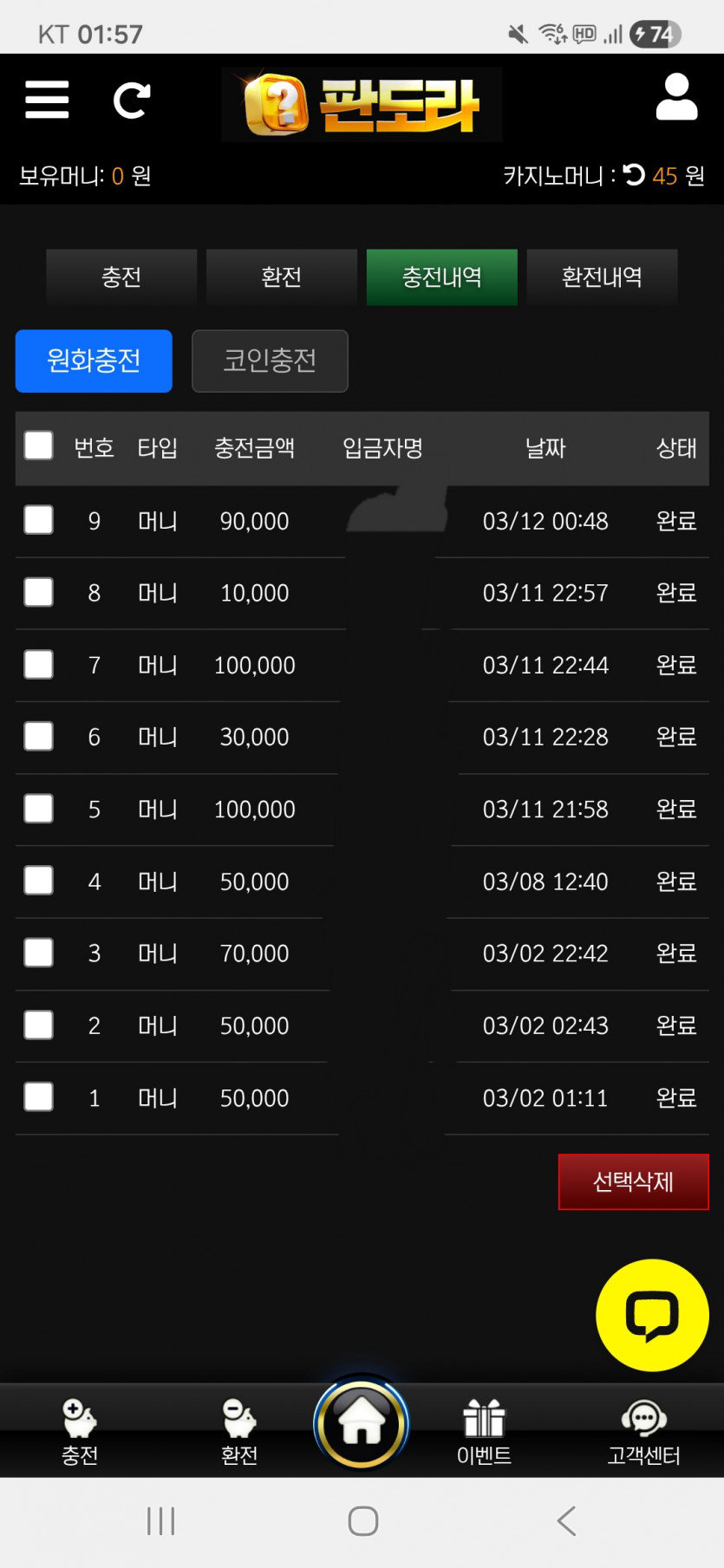The height and width of the screenshot is (1568, 724).
Task: Check the box for row number 9
Action: pyautogui.click(x=39, y=520)
